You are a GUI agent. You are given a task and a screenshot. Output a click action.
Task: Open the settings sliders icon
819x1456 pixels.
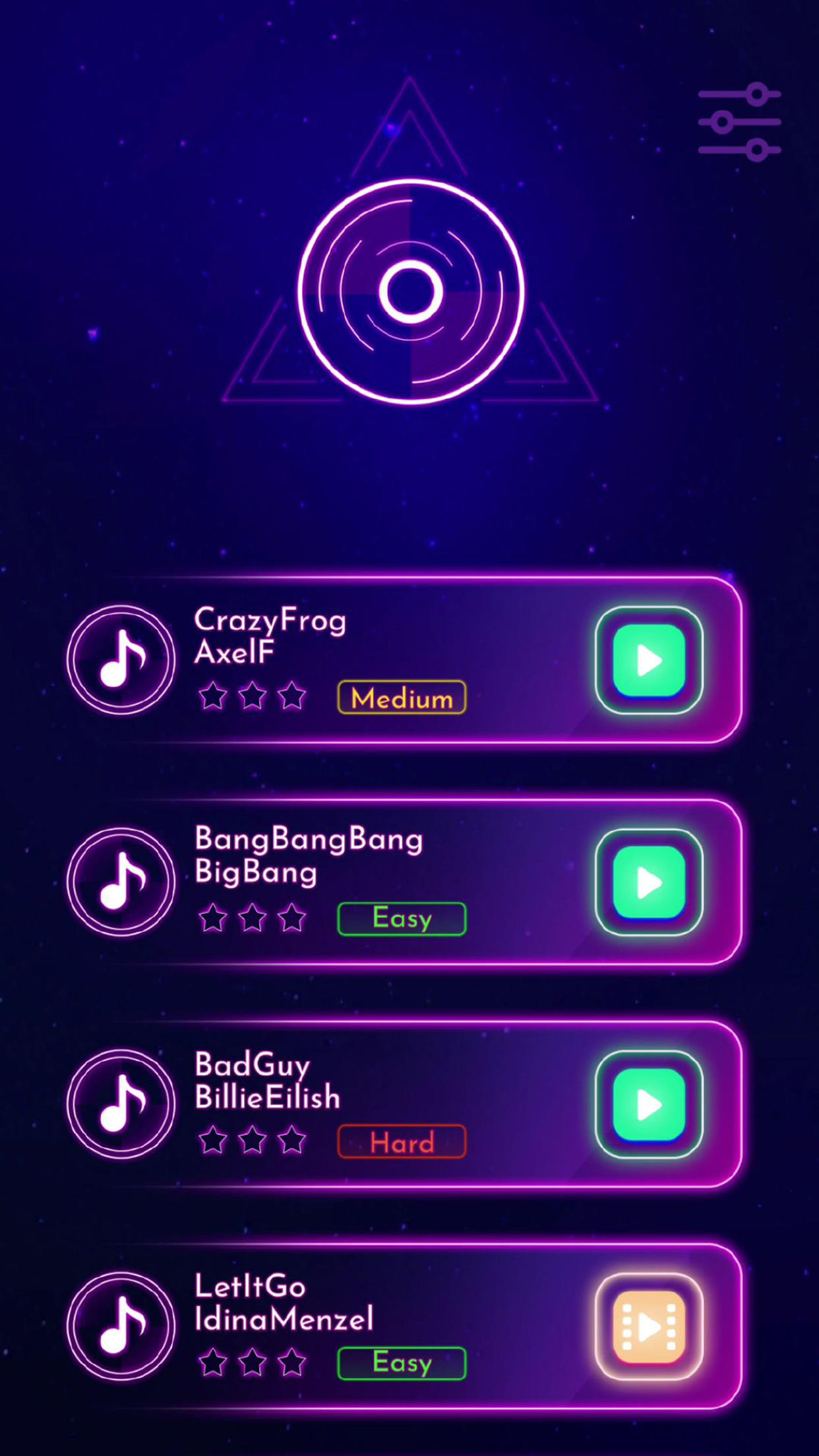click(x=739, y=122)
